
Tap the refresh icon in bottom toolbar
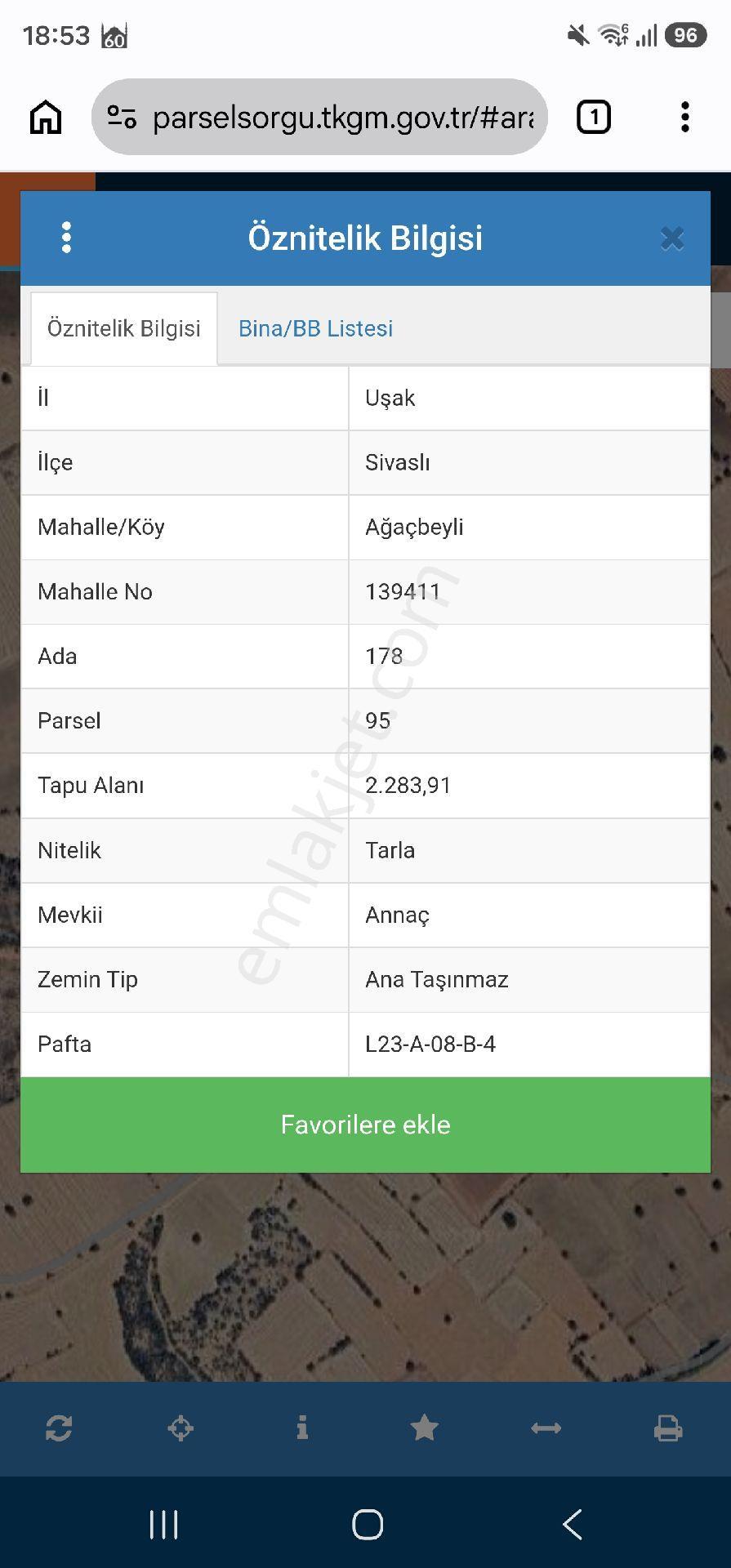[x=59, y=1428]
